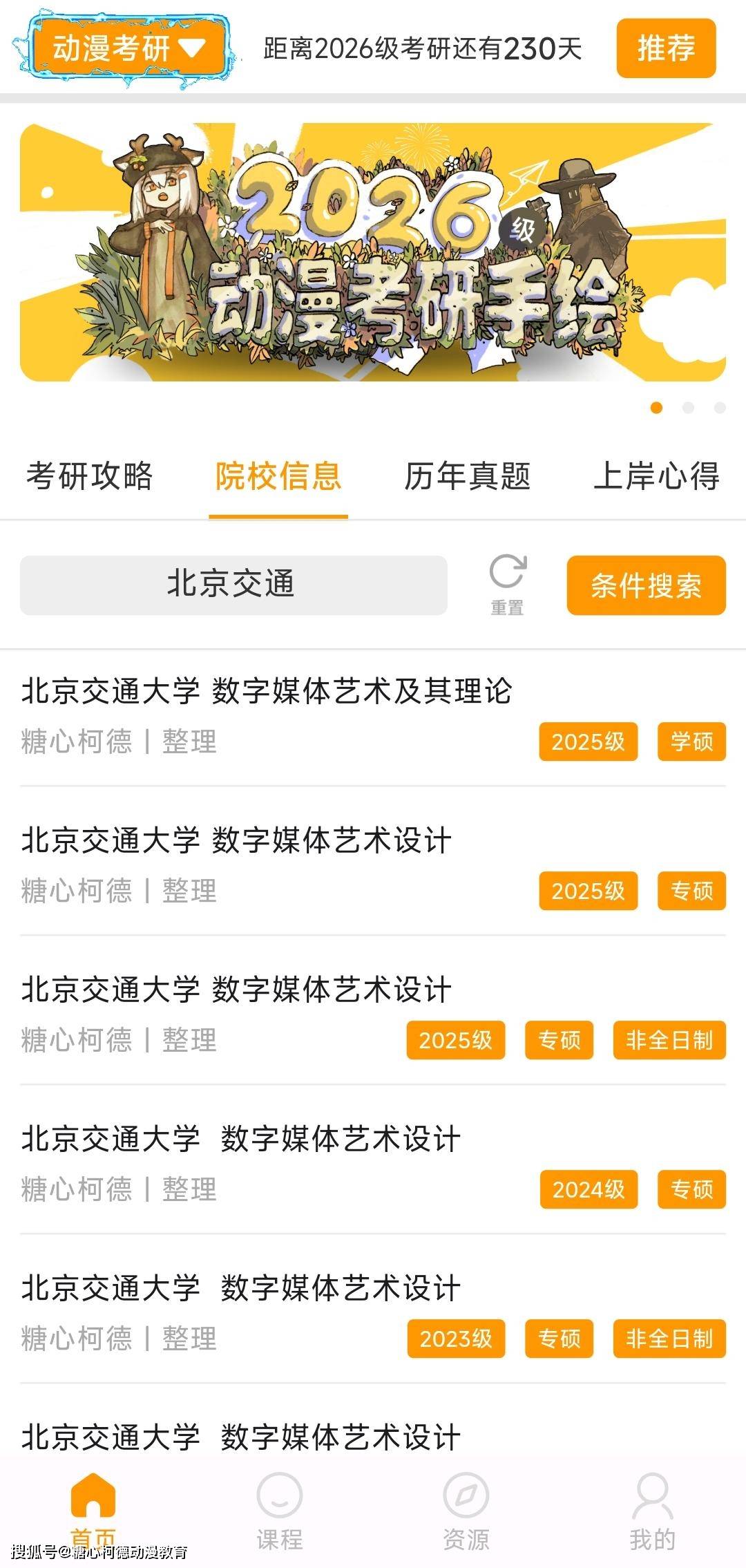The height and width of the screenshot is (1568, 746).
Task: Open the 2024级 专硕 数字媒体艺术设计 entry
Action: click(373, 1165)
